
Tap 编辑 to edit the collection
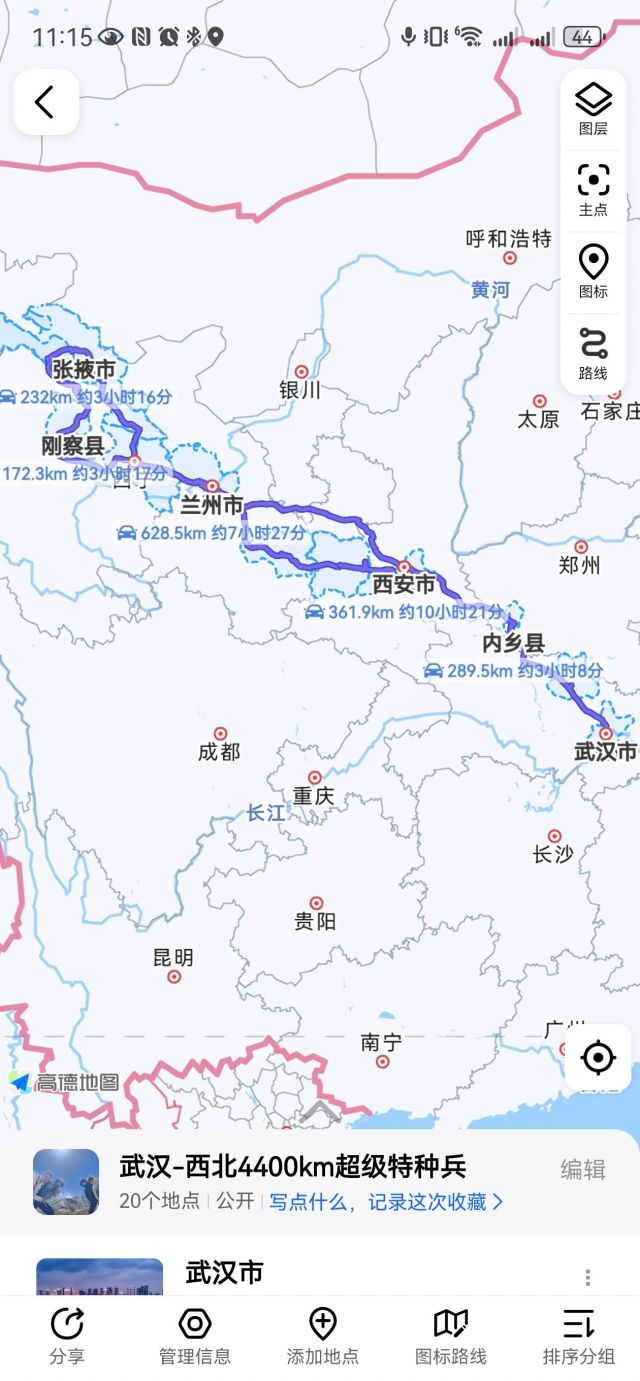tap(582, 1170)
